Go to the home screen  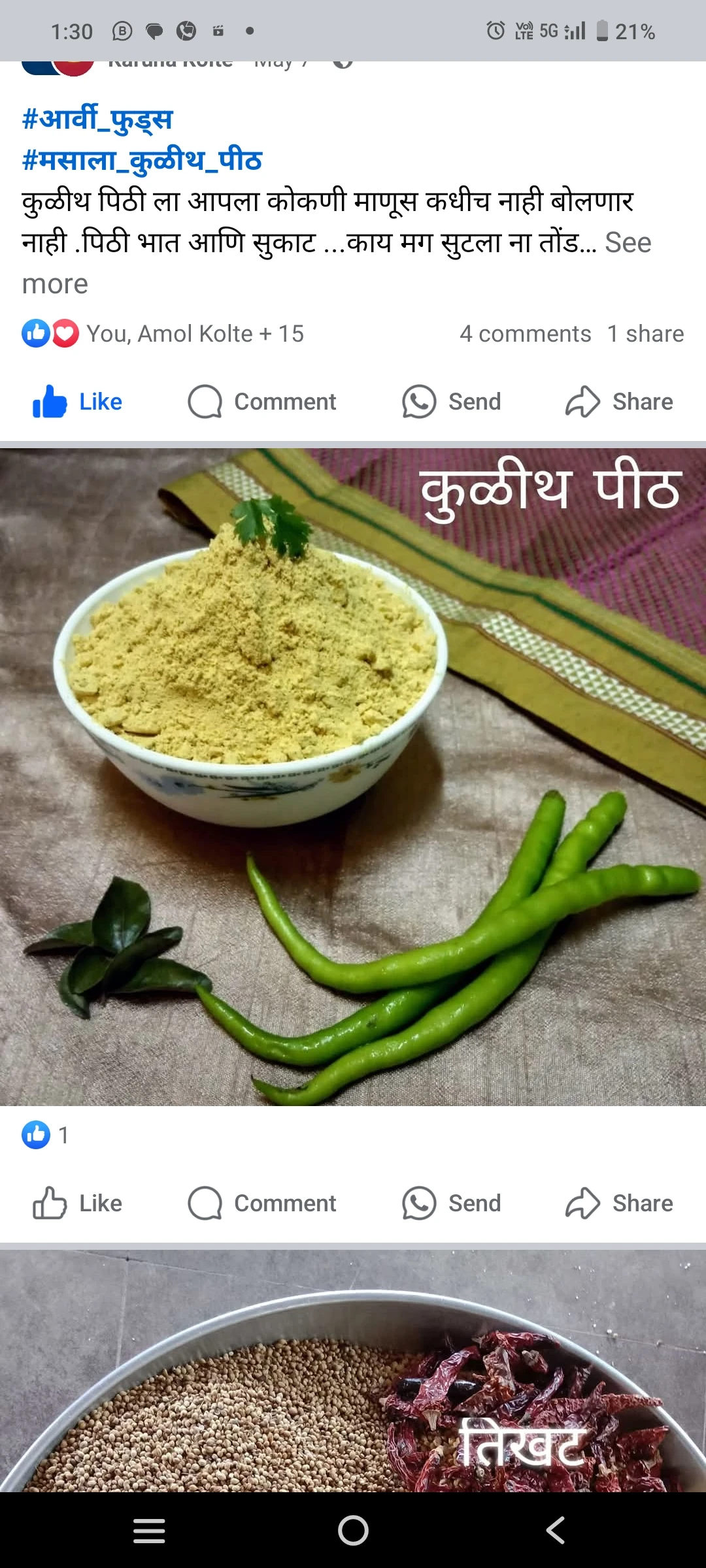353,1530
